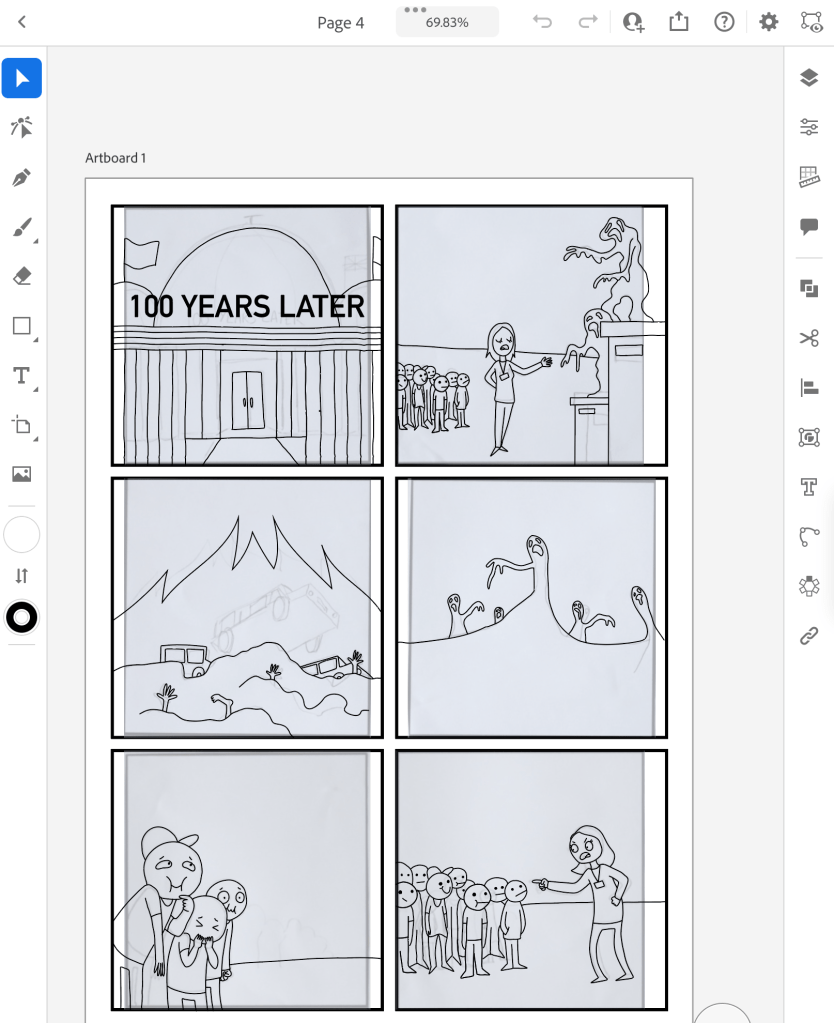Viewport: 834px width, 1023px height.
Task: Open the 69.83% zoom level menu
Action: click(447, 22)
